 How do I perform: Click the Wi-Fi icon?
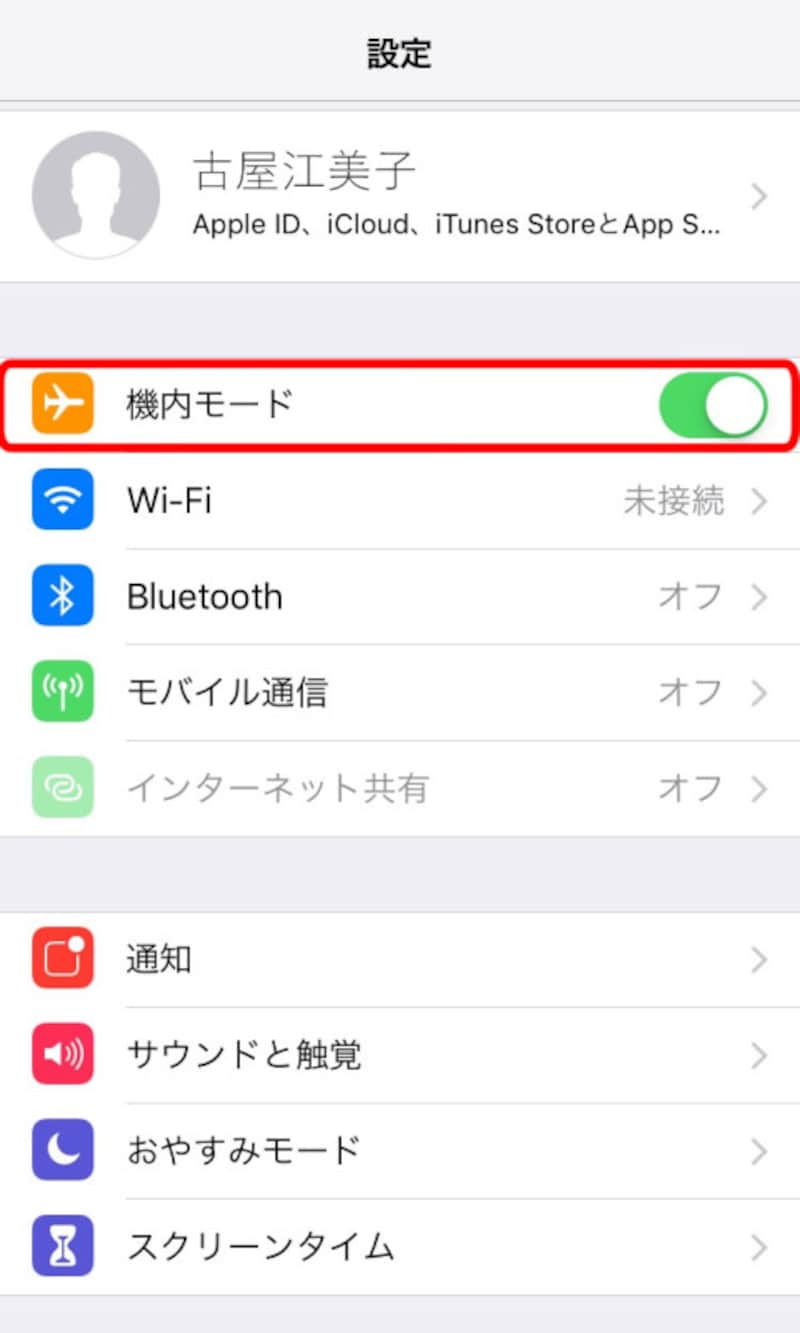click(62, 501)
